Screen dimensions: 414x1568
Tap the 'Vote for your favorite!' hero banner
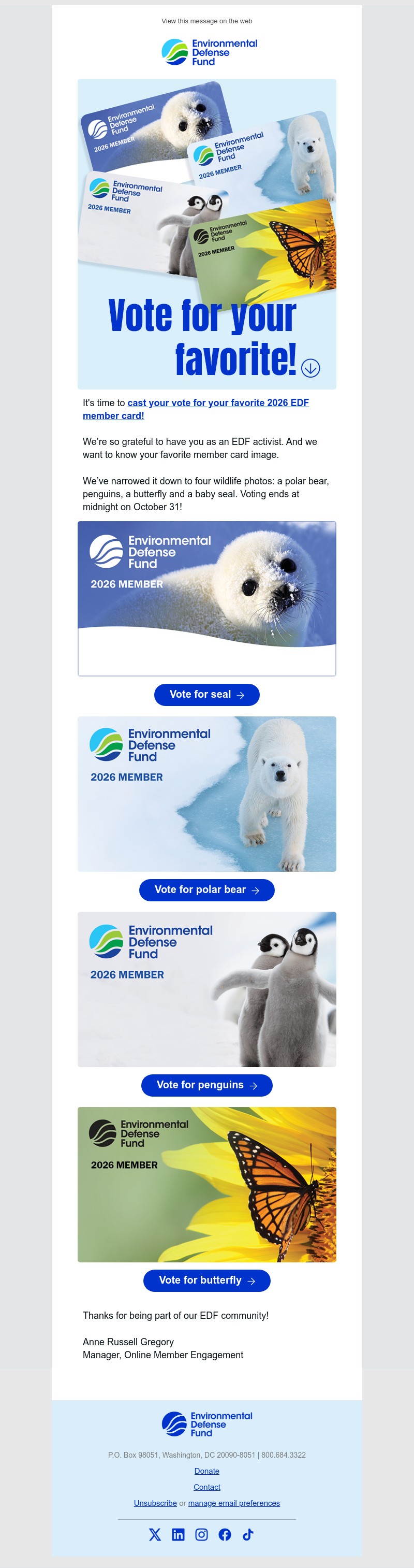(x=206, y=234)
